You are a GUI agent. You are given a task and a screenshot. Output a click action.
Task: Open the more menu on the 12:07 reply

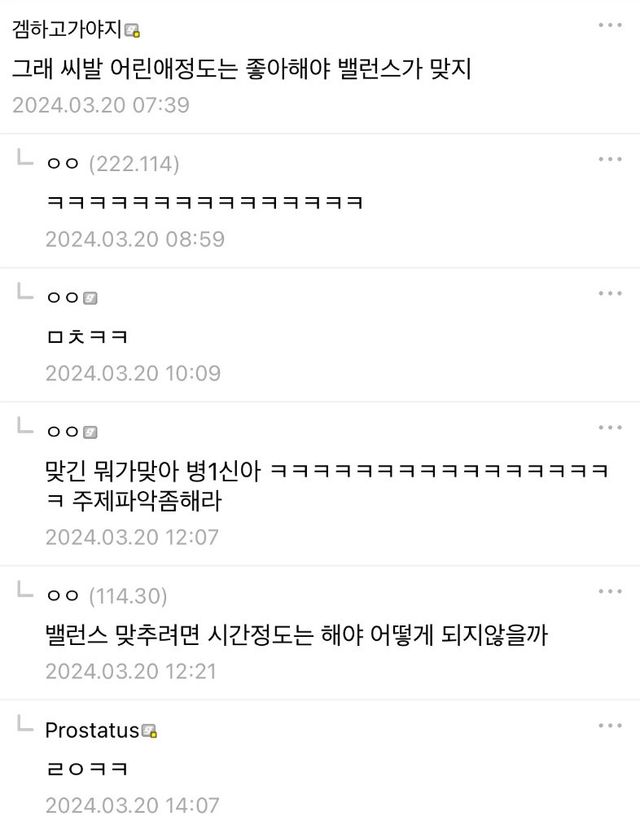(610, 427)
